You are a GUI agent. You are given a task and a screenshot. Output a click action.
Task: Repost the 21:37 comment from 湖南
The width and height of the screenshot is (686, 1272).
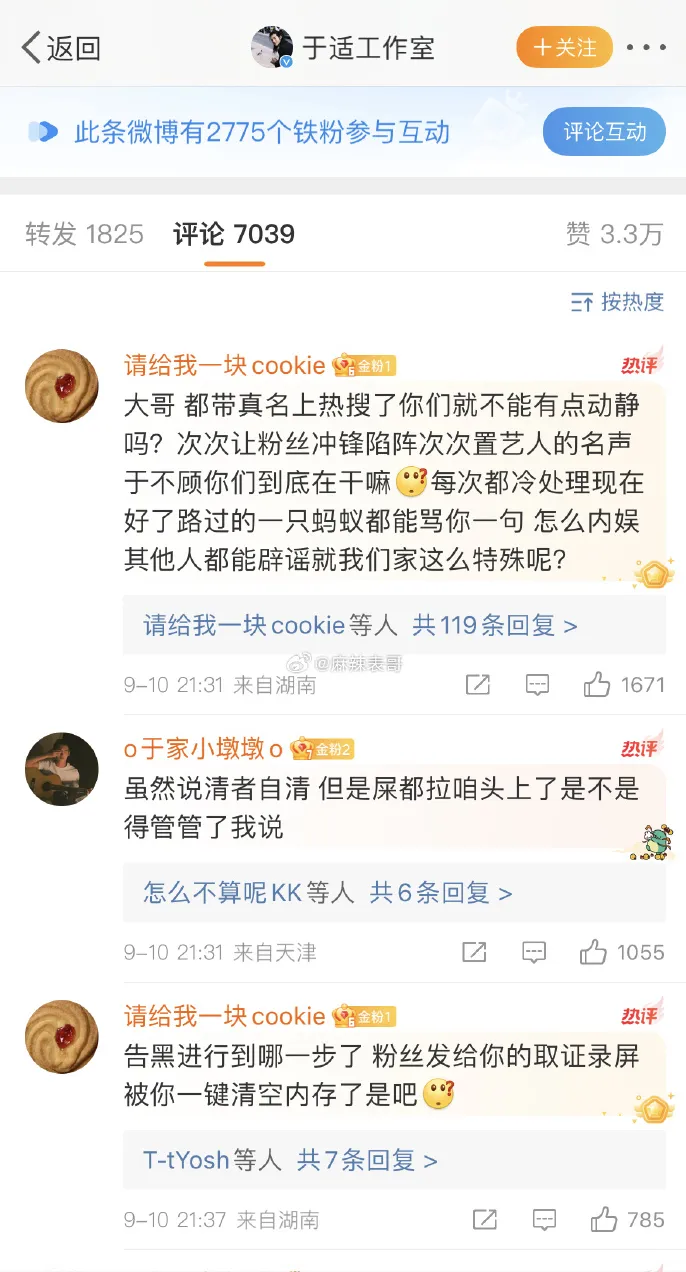tap(484, 1220)
